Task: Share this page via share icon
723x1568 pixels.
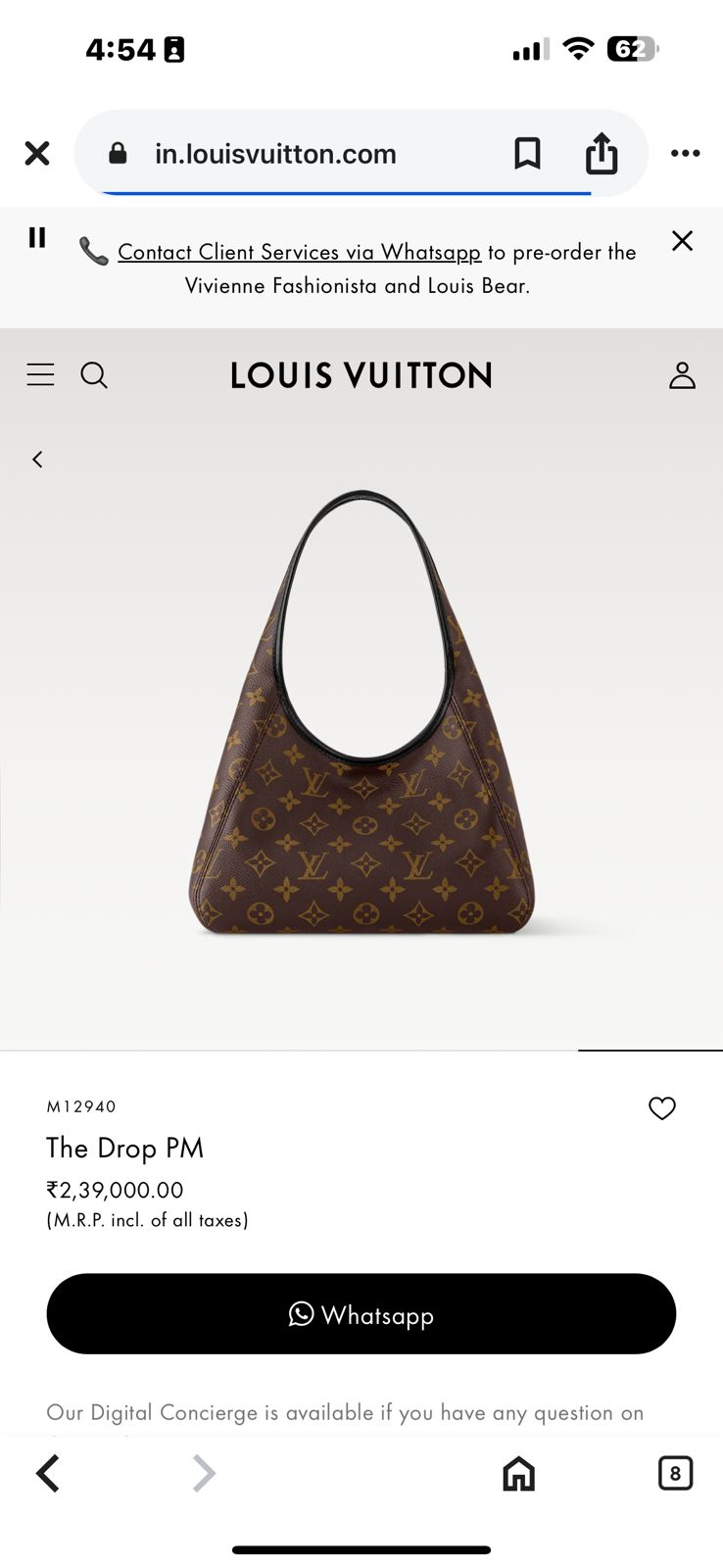Action: pyautogui.click(x=602, y=153)
